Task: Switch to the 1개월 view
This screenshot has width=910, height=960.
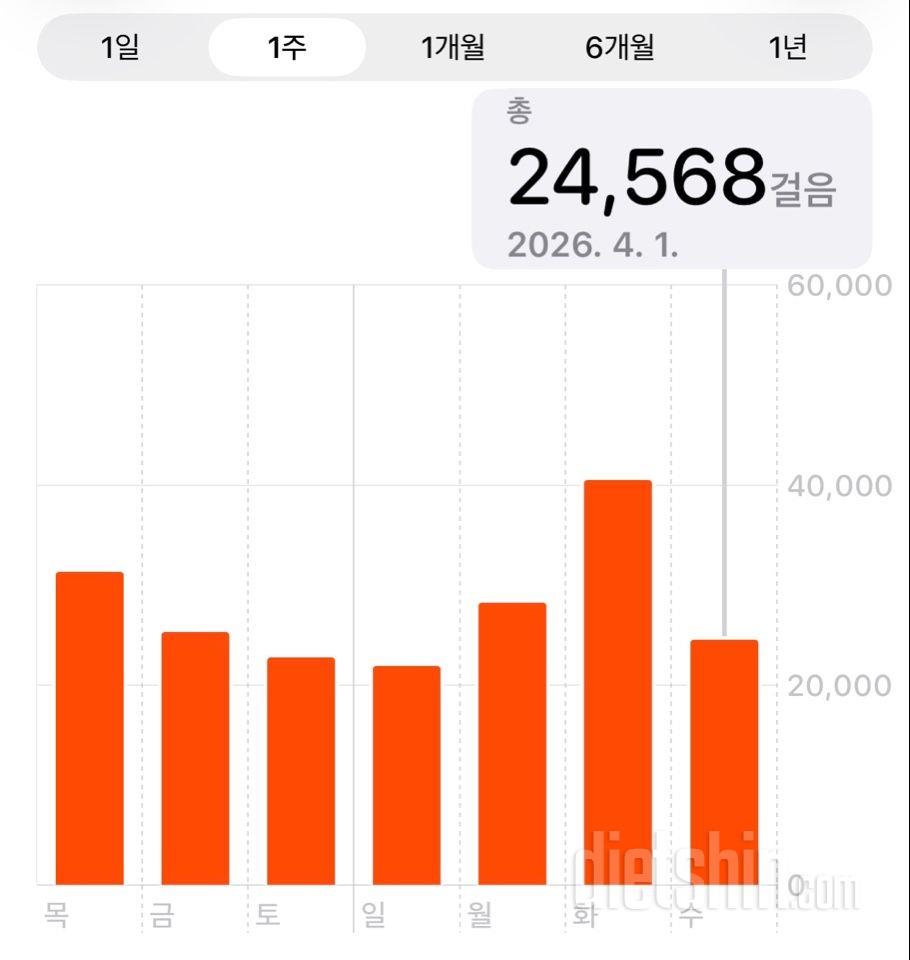Action: click(x=453, y=47)
